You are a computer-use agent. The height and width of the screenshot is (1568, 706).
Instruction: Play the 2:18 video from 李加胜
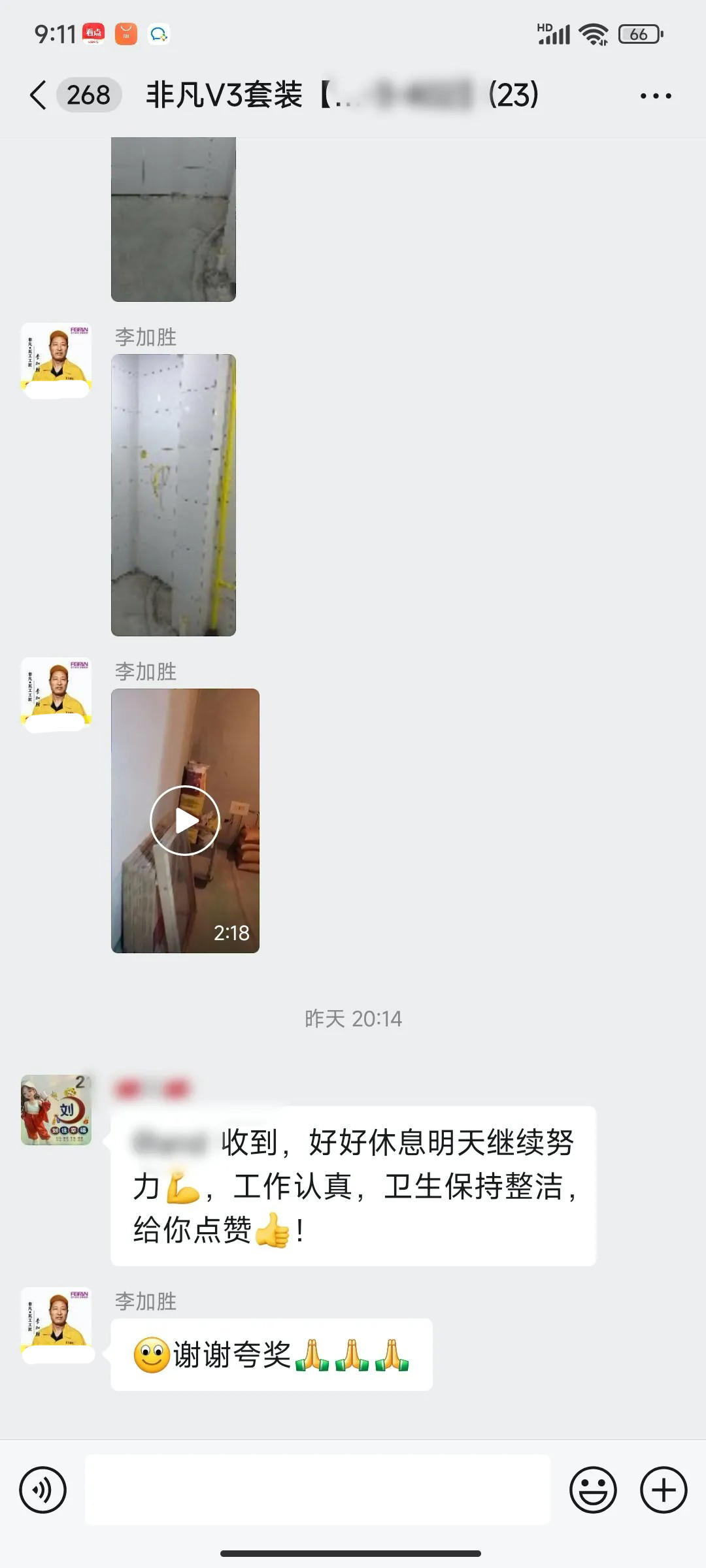[x=185, y=821]
